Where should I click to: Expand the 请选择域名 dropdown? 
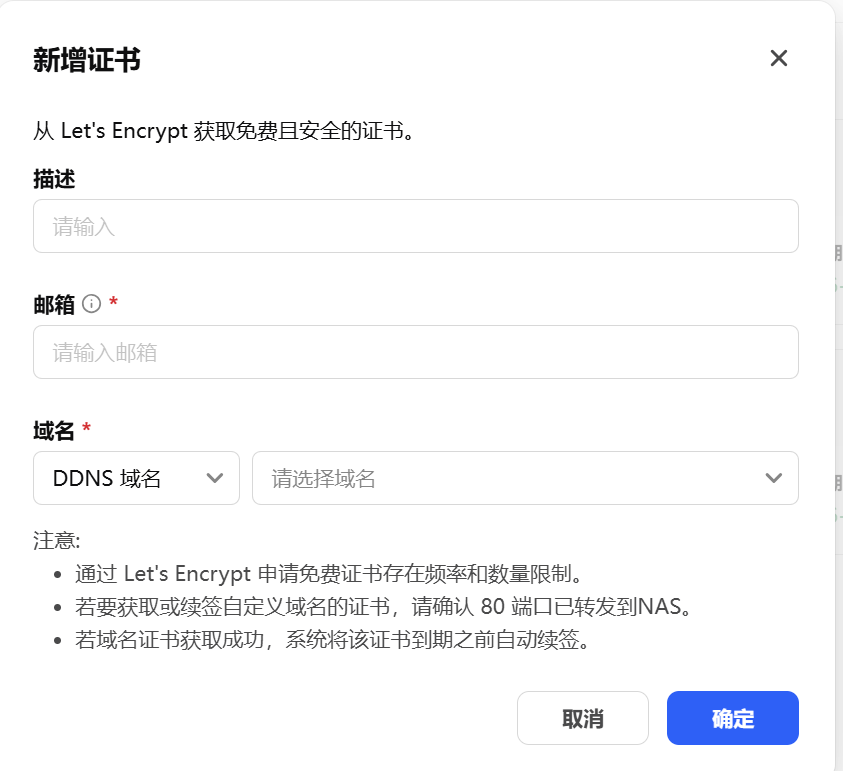point(525,478)
